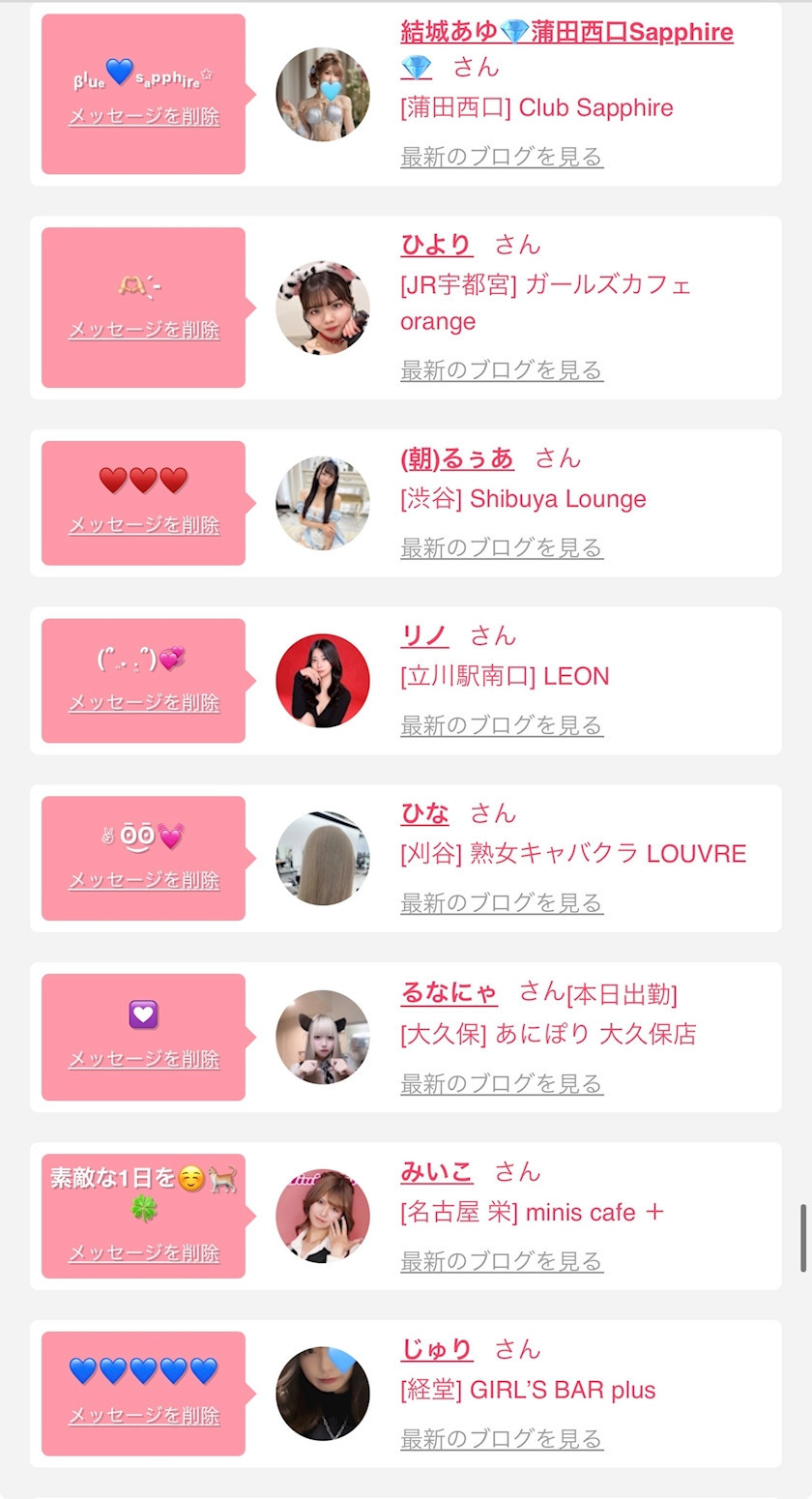Image resolution: width=812 pixels, height=1499 pixels.
Task: View latest blog of 結城あゆ
Action: (x=502, y=157)
